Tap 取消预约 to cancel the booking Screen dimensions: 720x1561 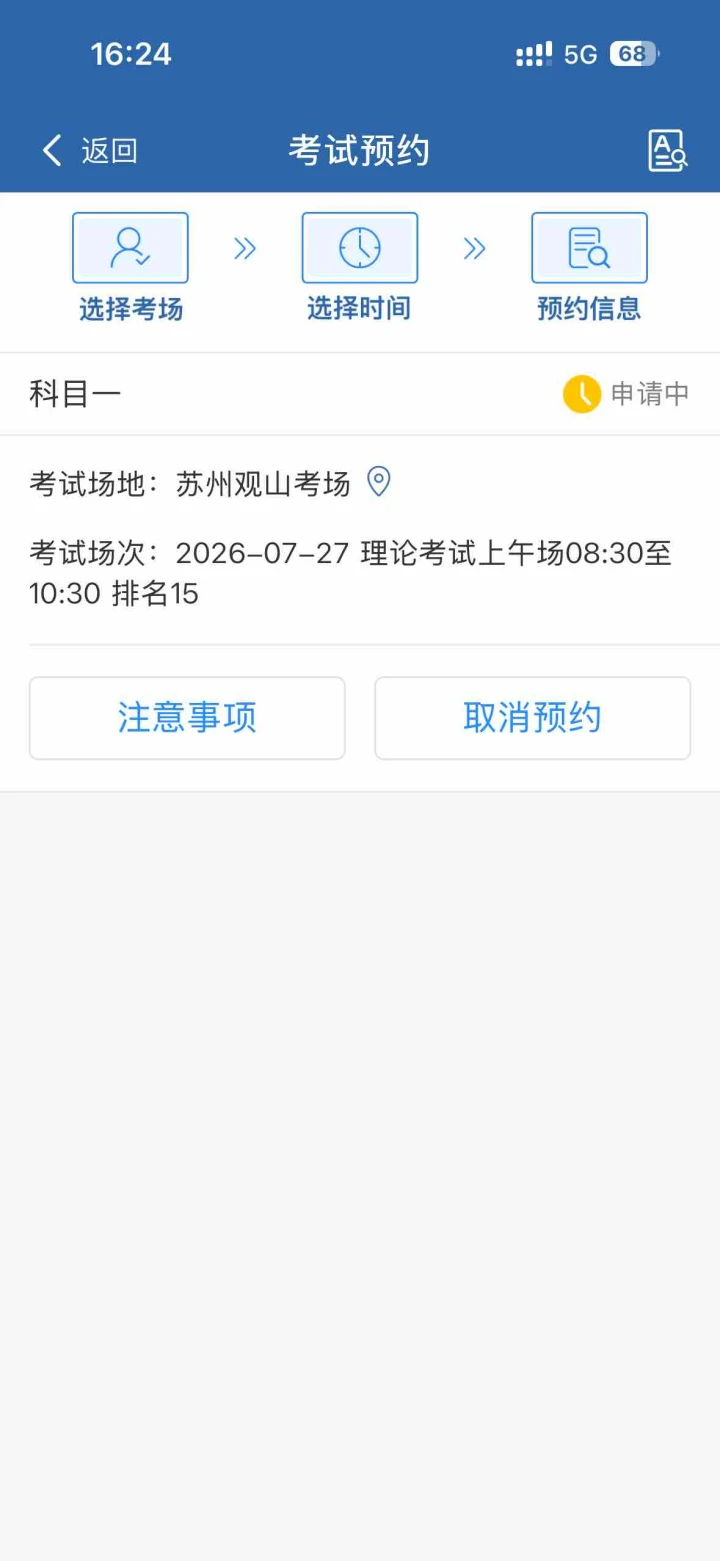532,718
